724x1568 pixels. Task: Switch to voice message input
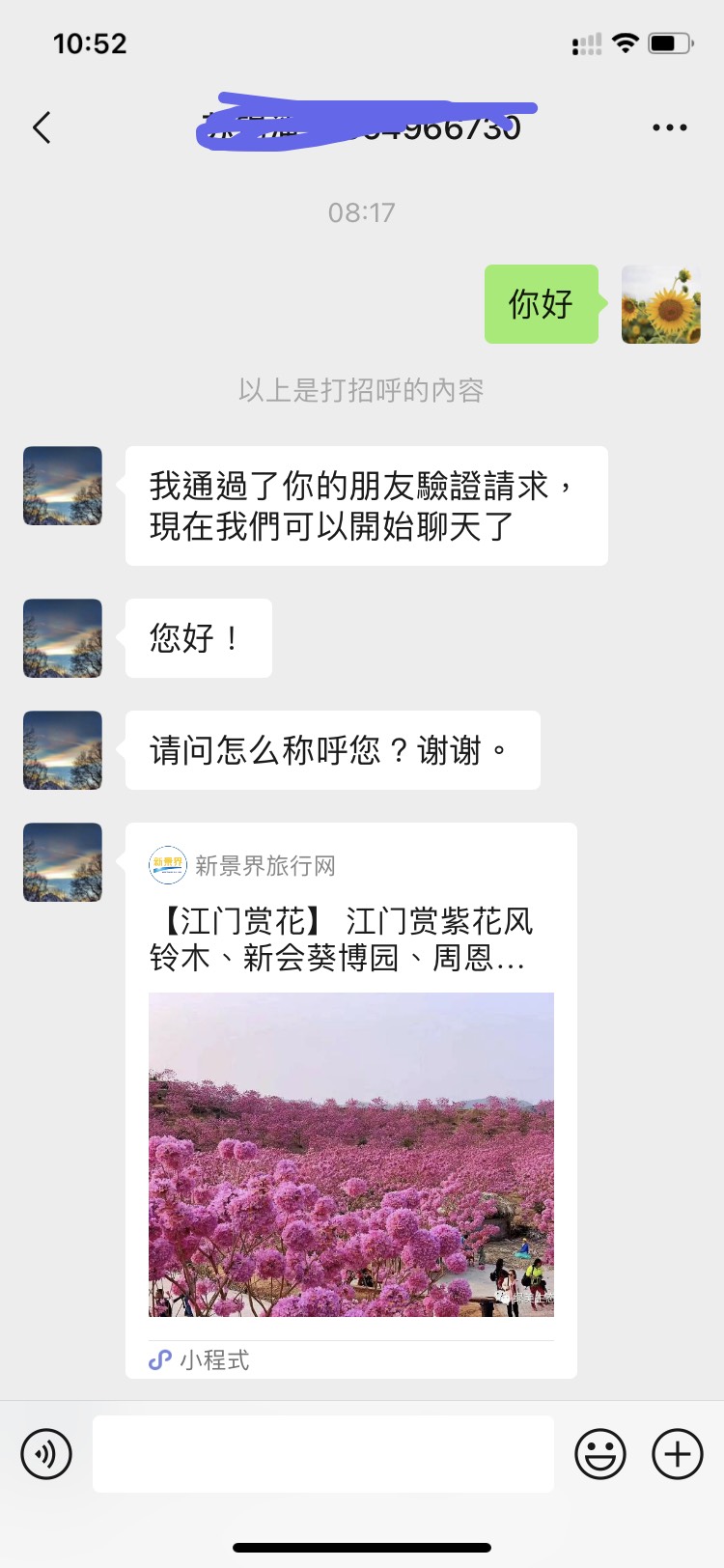click(x=46, y=1453)
